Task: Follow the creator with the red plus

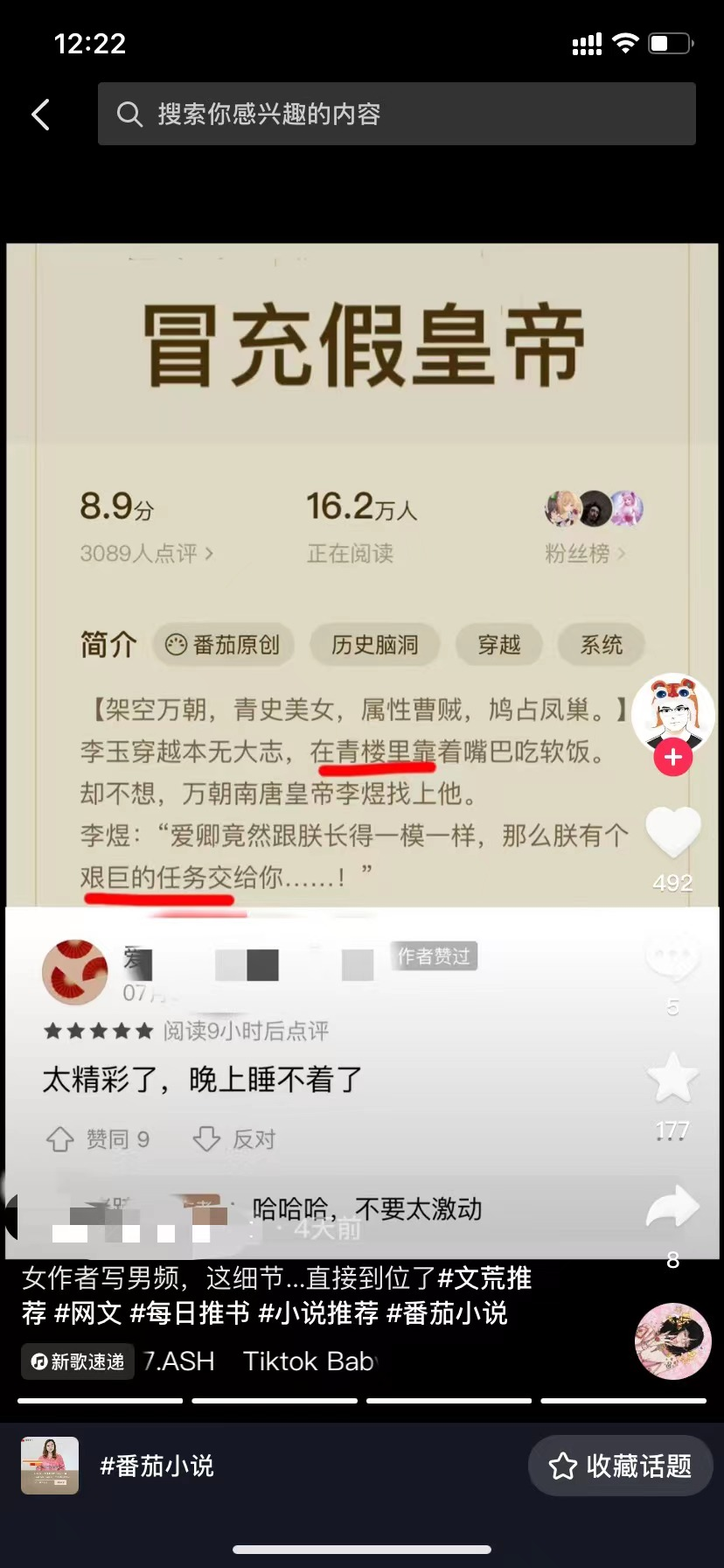Action: [x=672, y=757]
